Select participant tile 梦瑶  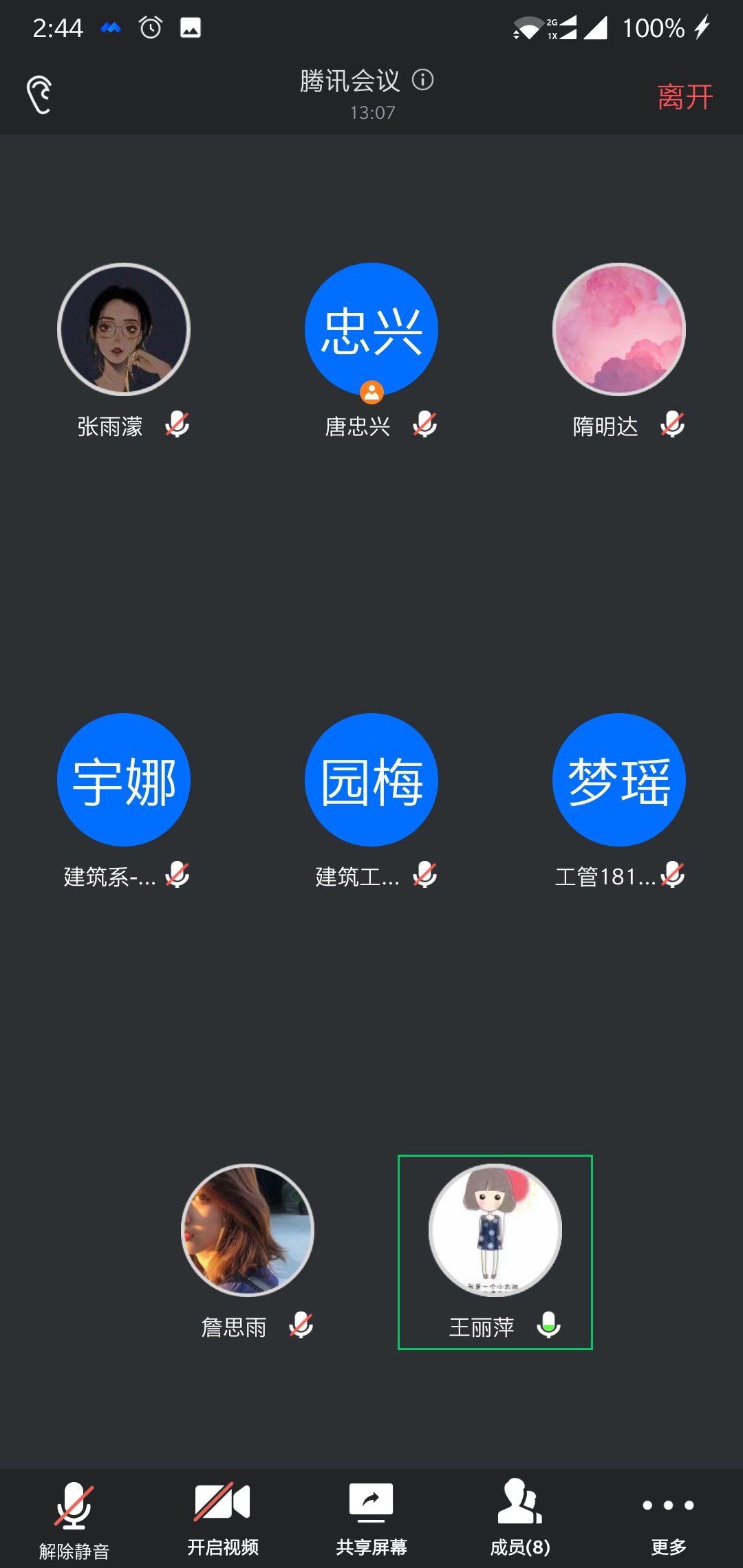[619, 780]
